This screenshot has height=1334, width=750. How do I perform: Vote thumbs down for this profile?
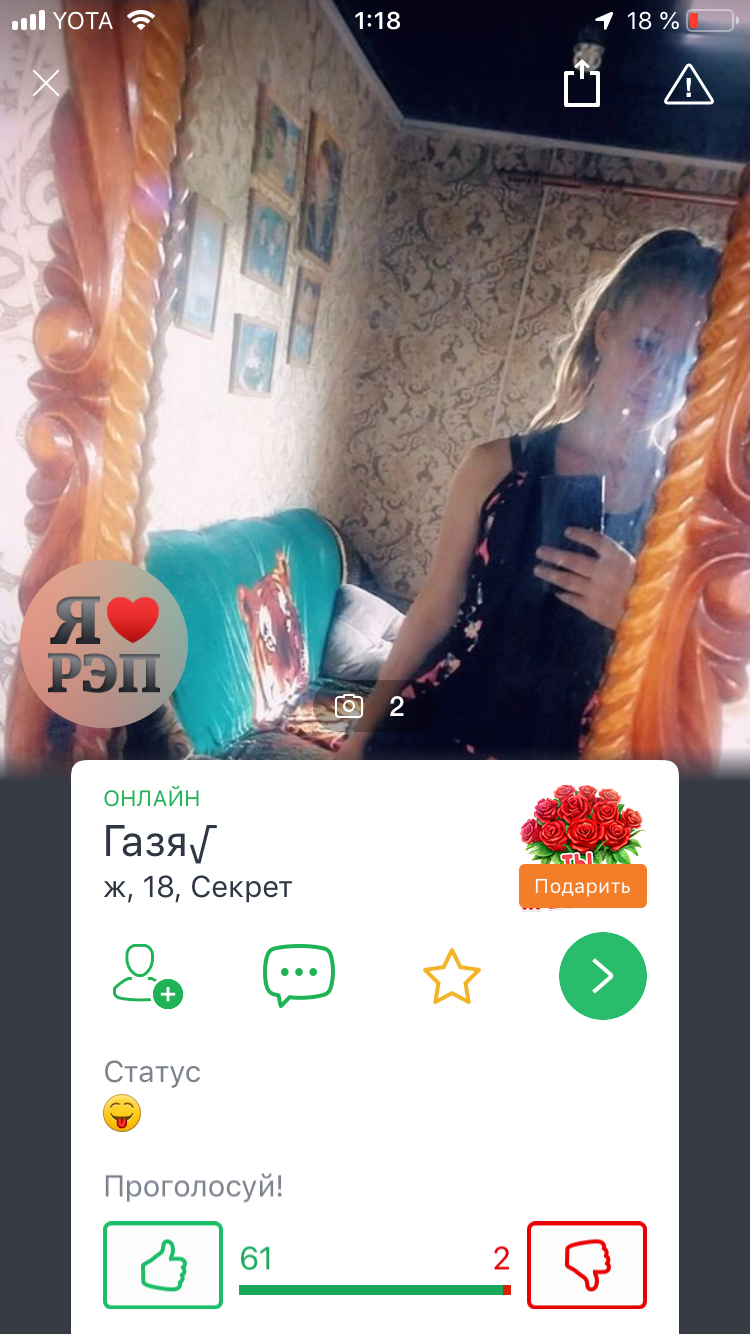pos(587,1265)
